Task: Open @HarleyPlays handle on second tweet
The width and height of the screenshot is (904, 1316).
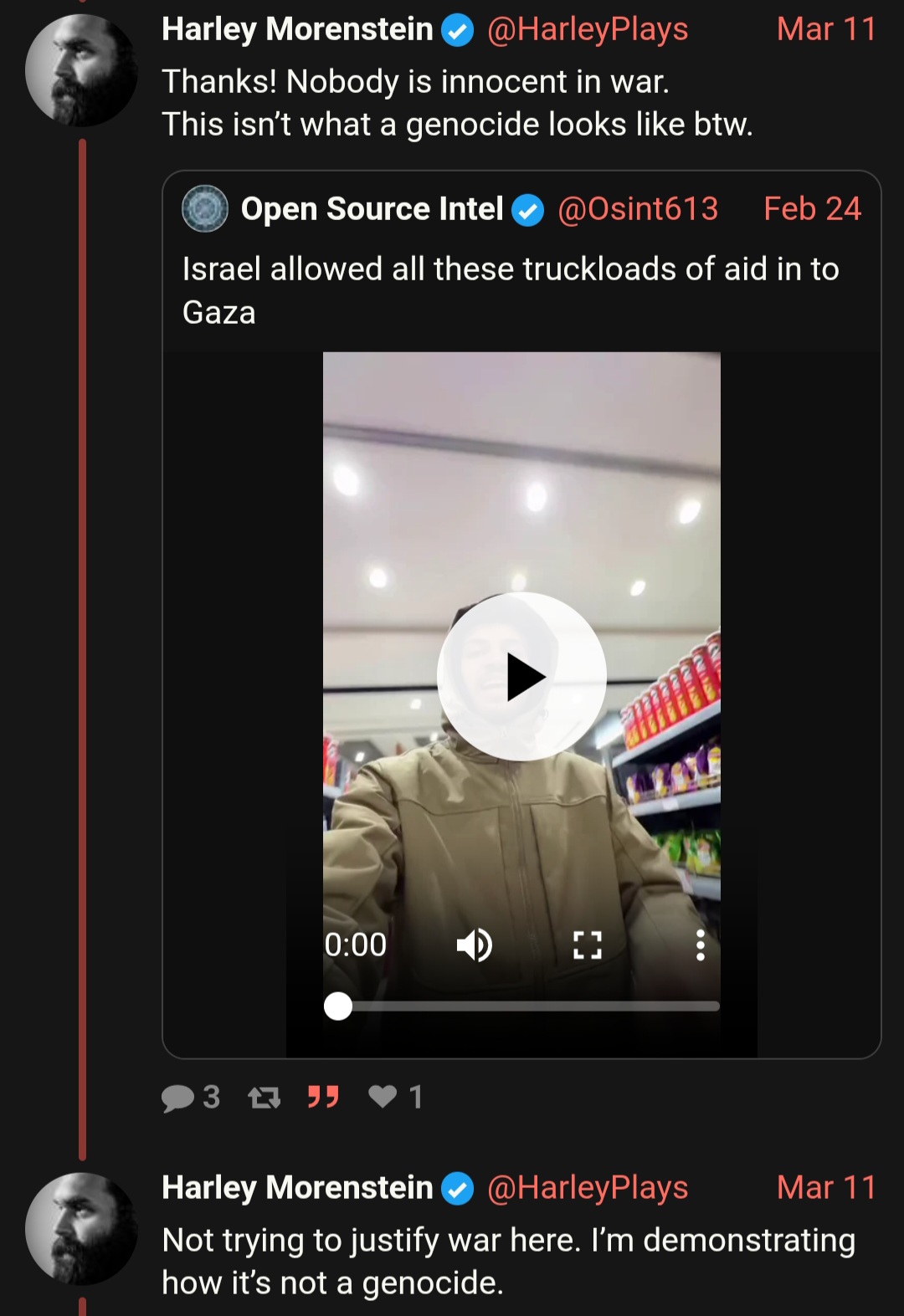Action: pos(587,1188)
